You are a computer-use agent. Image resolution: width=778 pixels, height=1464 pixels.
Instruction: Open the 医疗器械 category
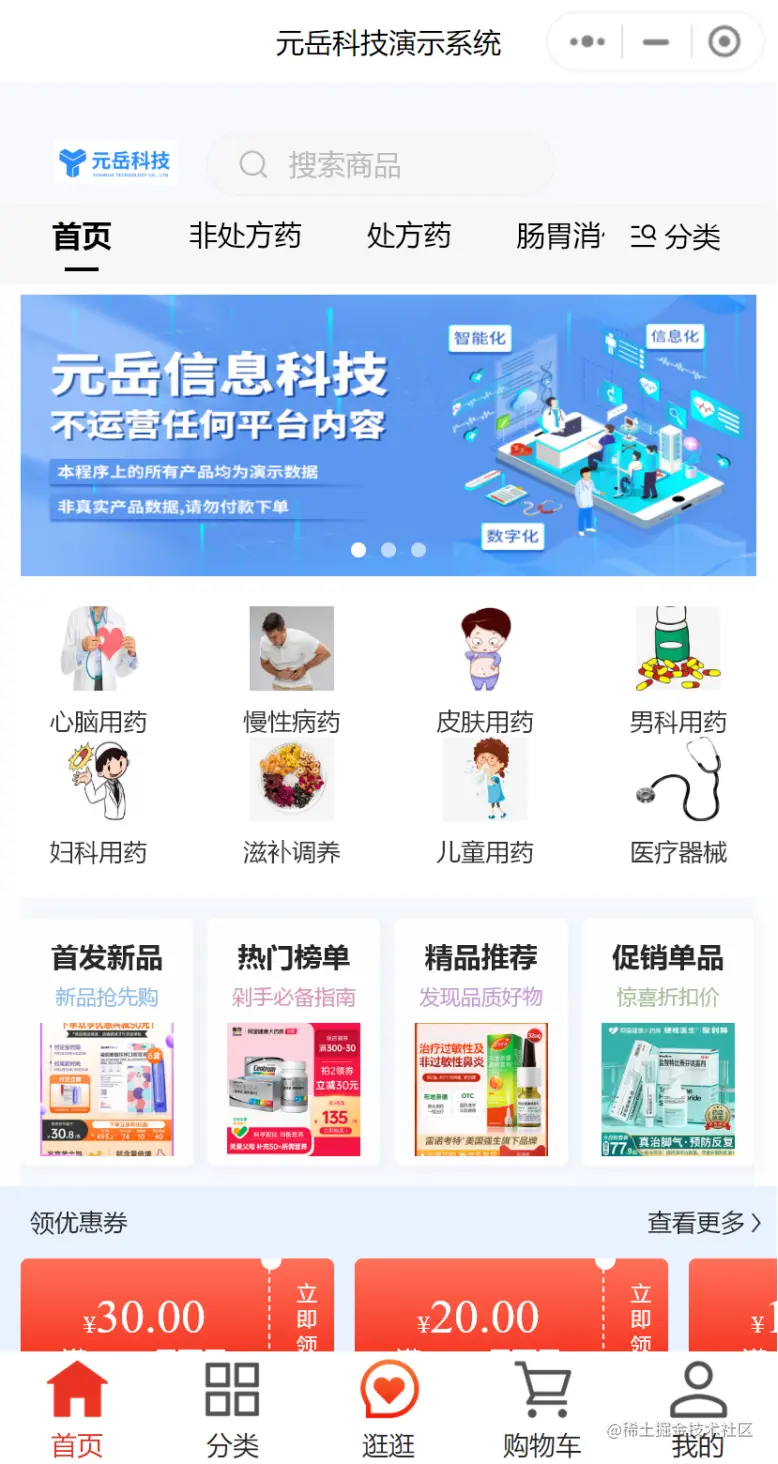click(678, 802)
